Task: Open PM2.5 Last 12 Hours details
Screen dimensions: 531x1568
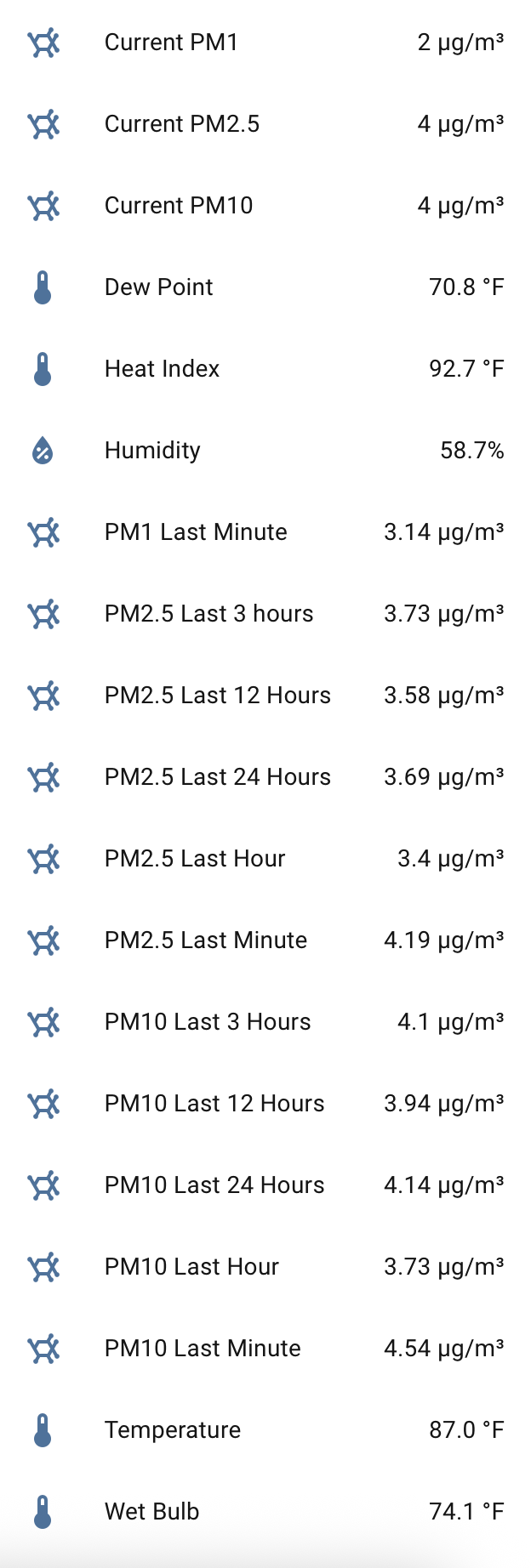Action: (217, 696)
